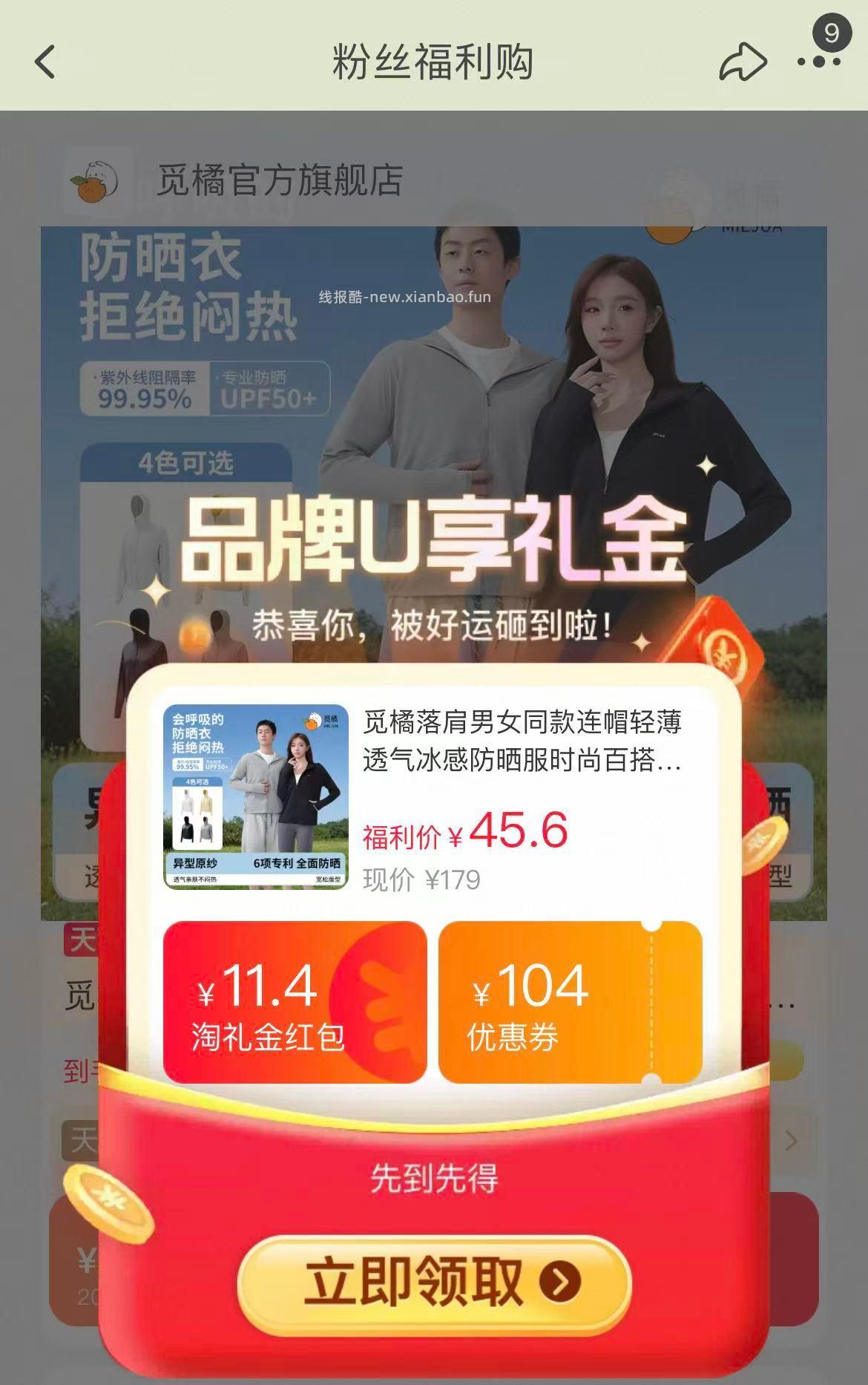Open the 觅橘防晒服 product card

pyautogui.click(x=433, y=796)
